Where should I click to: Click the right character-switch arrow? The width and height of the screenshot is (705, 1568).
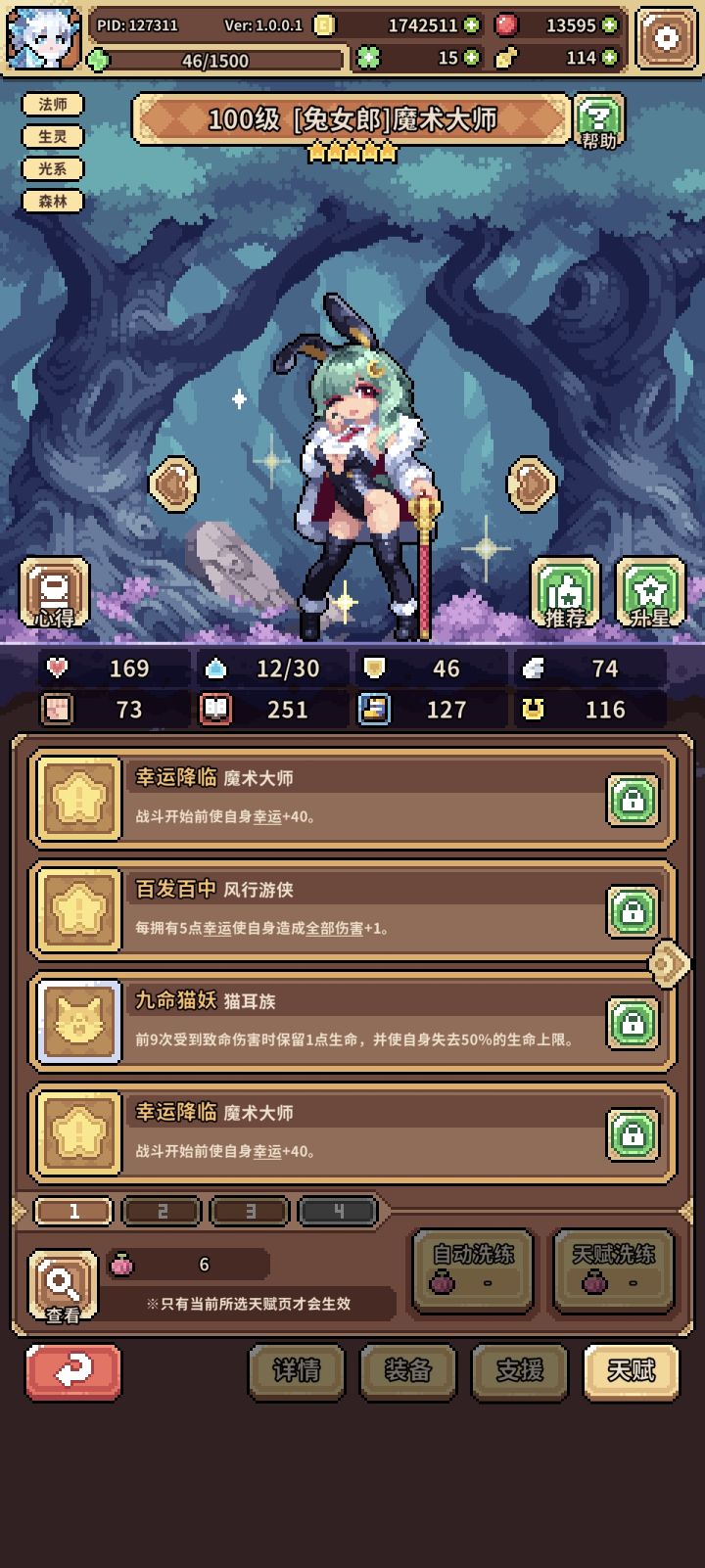click(529, 484)
